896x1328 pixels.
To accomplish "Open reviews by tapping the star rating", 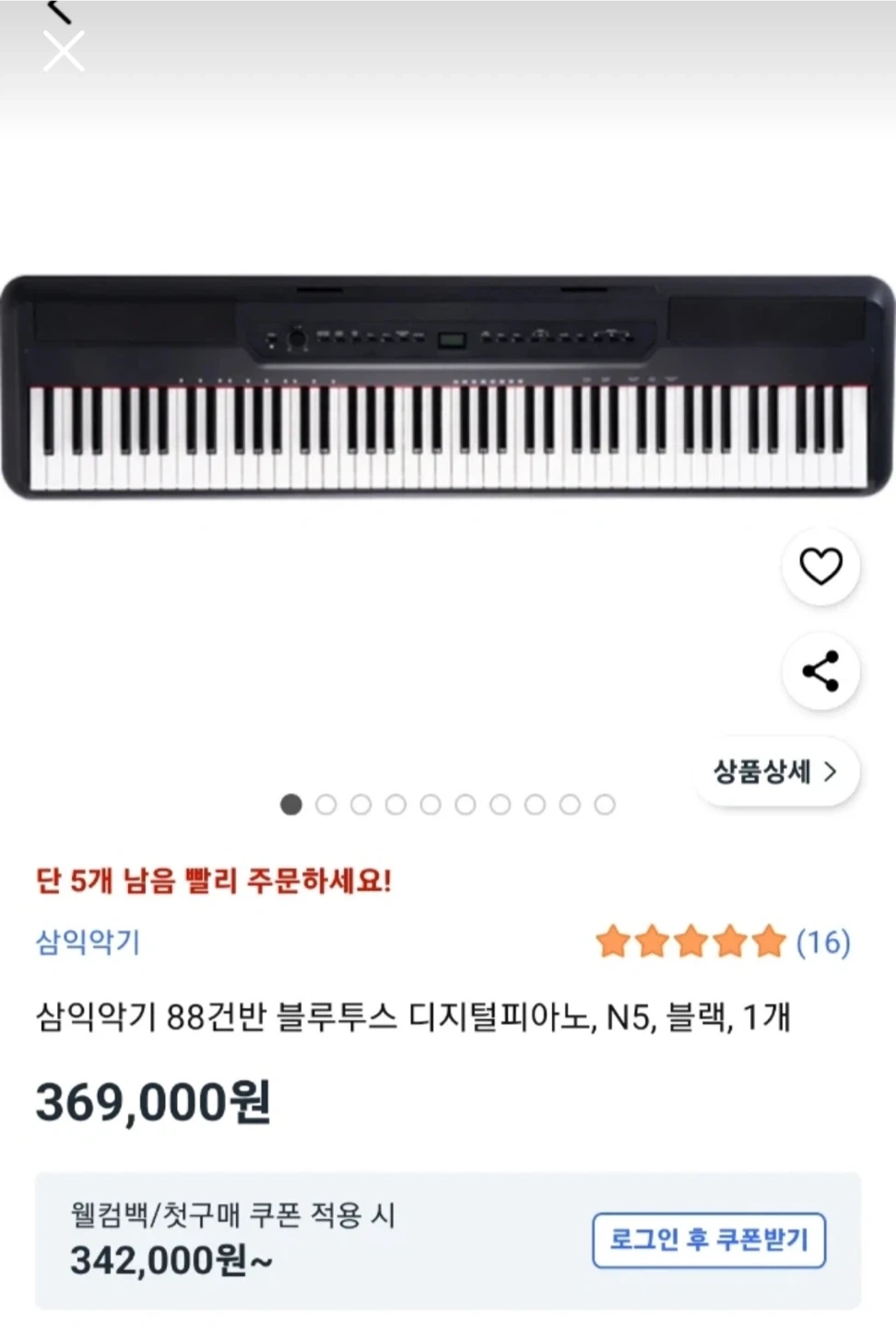I will 690,943.
